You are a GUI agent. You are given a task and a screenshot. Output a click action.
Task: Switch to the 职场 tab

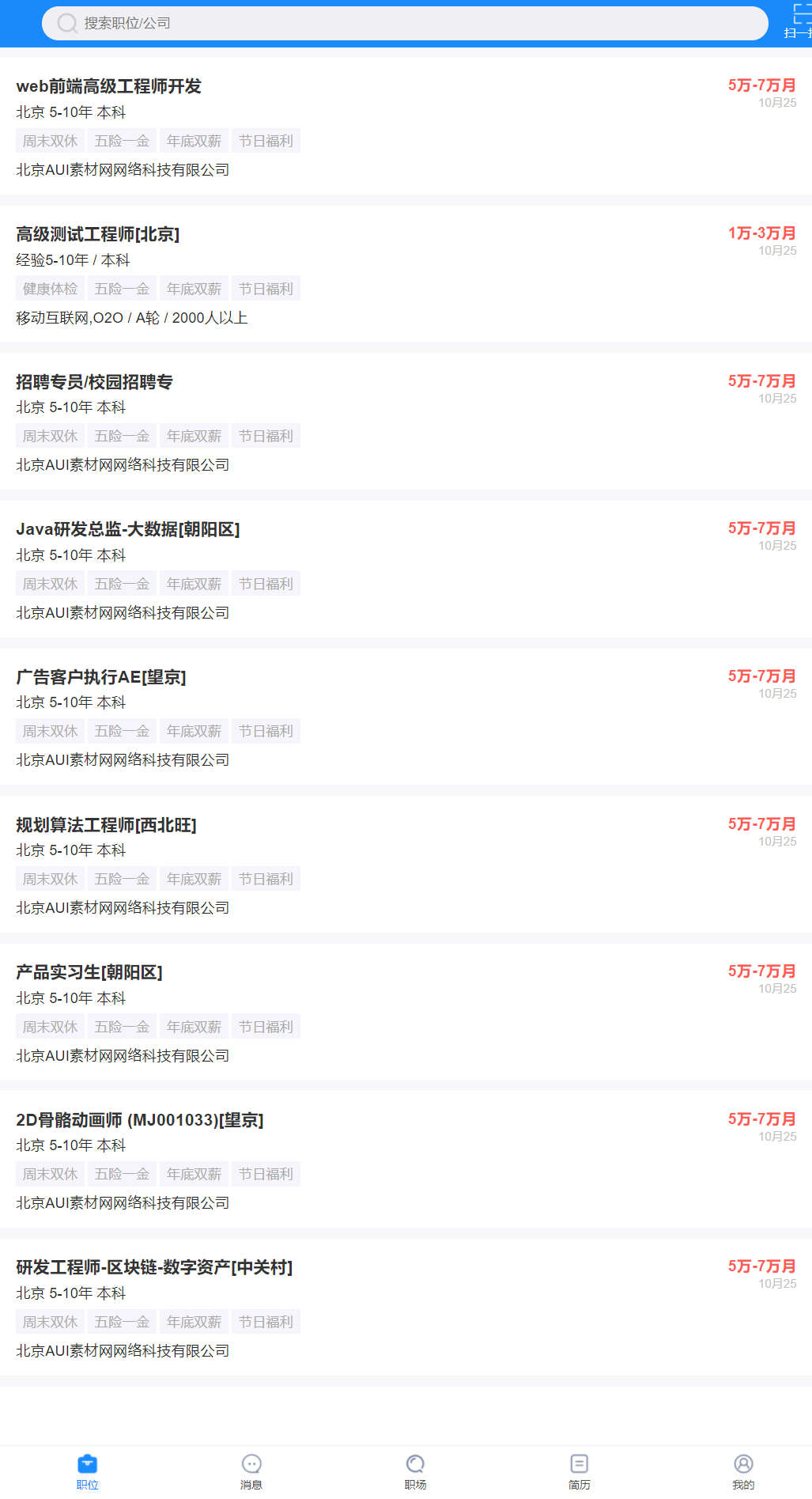pyautogui.click(x=415, y=1471)
